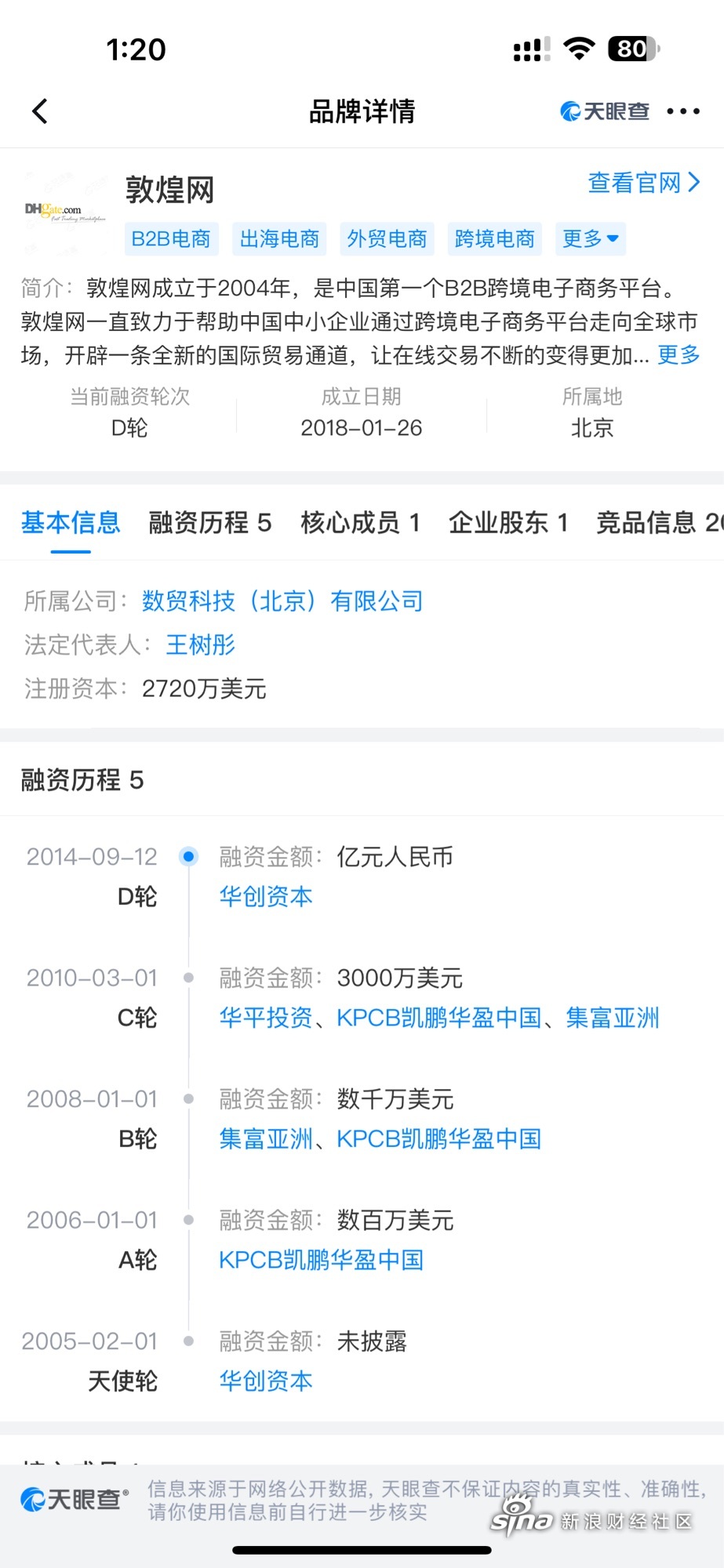Open KPCB凯鹏华盈中国 in the A轮 entry
724x1568 pixels.
tap(322, 1260)
